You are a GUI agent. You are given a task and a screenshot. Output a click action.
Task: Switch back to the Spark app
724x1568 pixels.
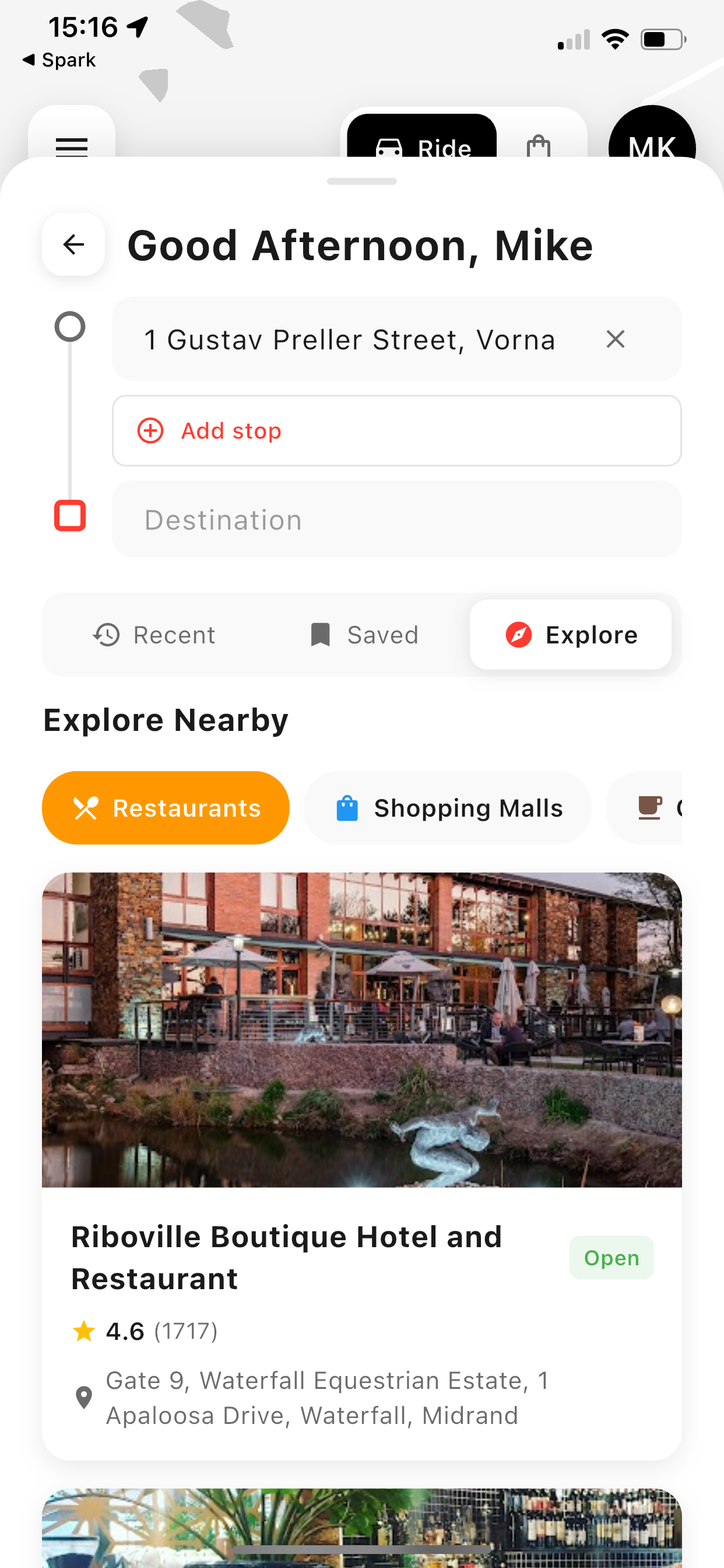pos(58,60)
